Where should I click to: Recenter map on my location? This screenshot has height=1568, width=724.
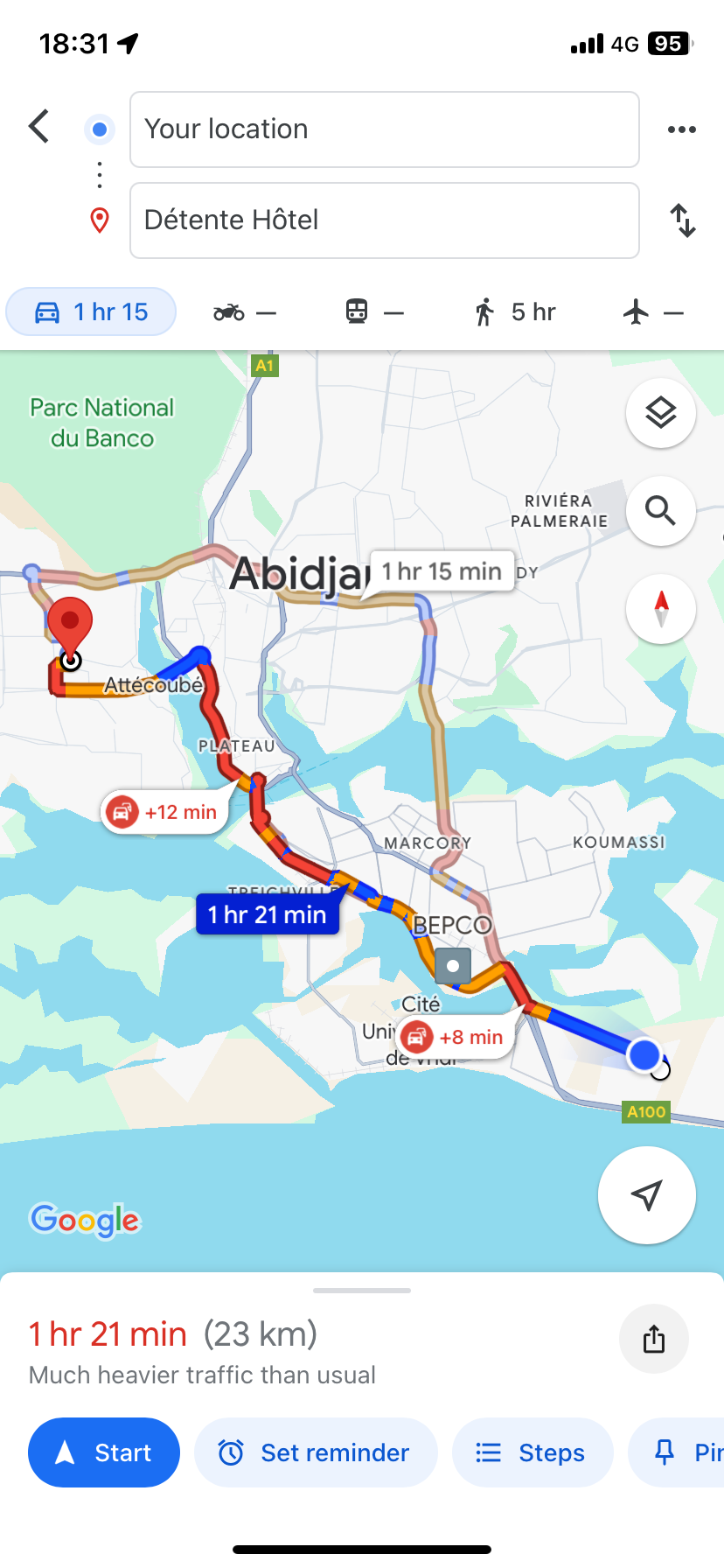[x=646, y=1195]
